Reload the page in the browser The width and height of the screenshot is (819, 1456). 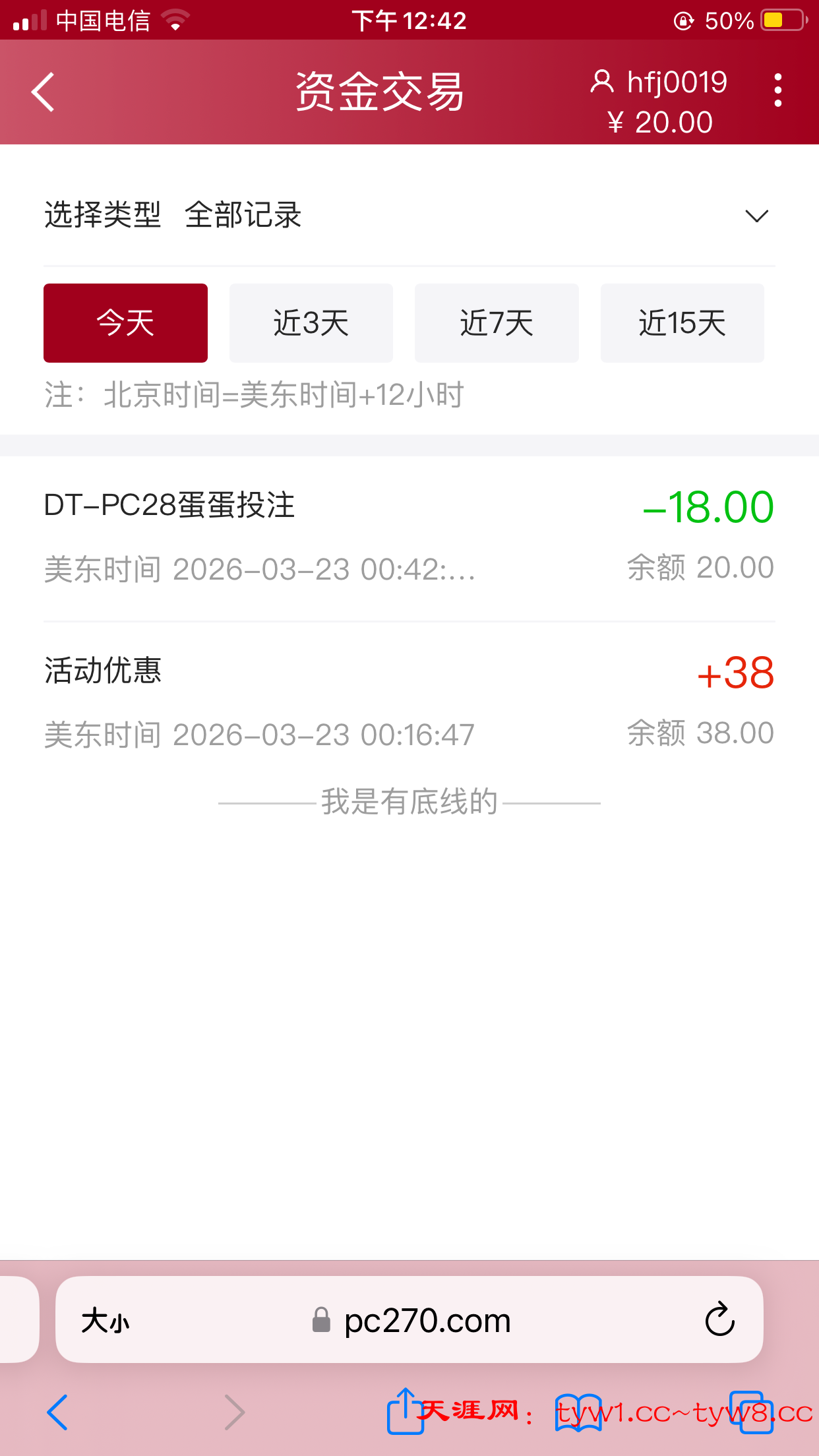tap(719, 1319)
